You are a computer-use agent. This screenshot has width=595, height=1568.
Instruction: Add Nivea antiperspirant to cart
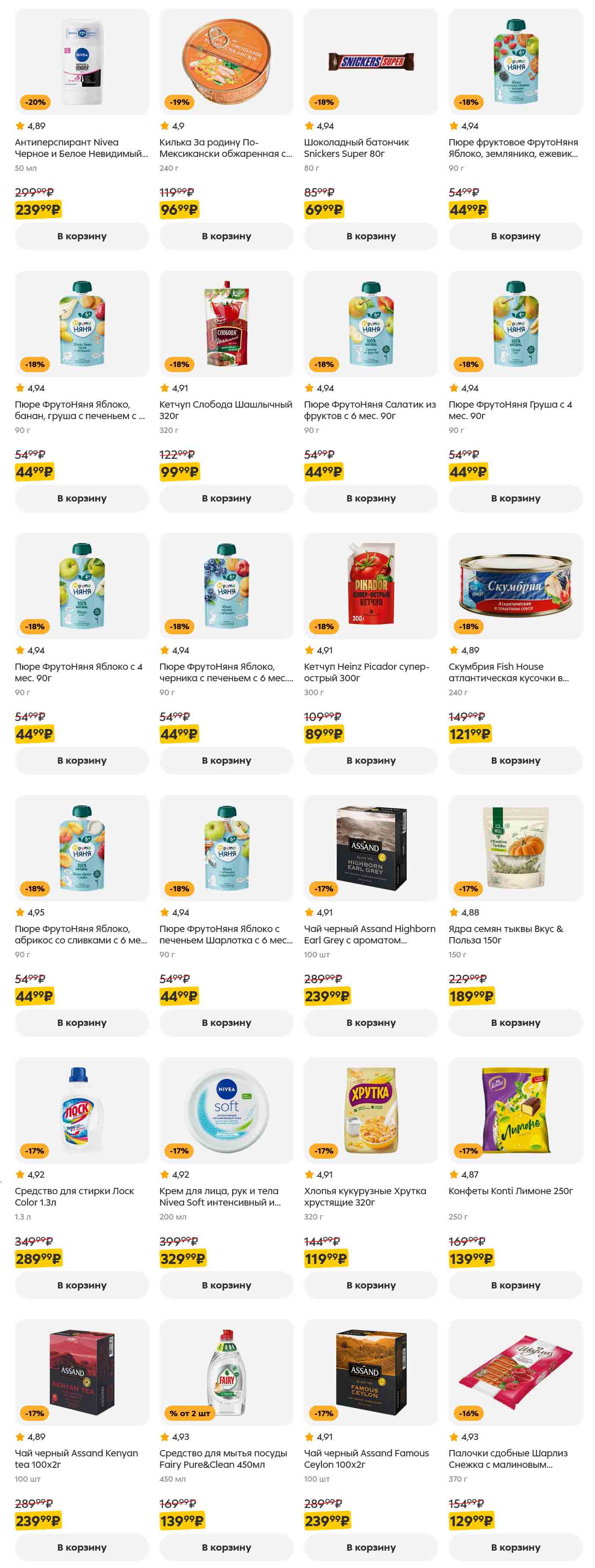82,236
